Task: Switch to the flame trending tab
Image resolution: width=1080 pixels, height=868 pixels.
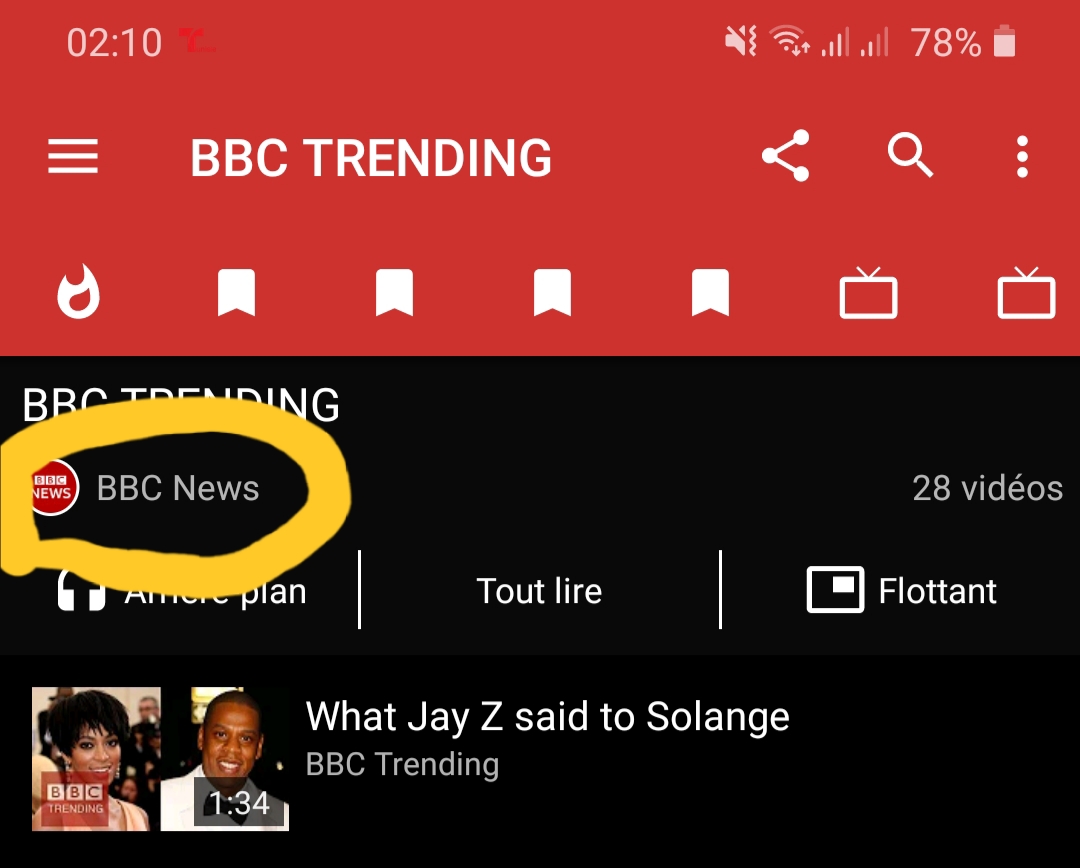Action: click(x=78, y=295)
